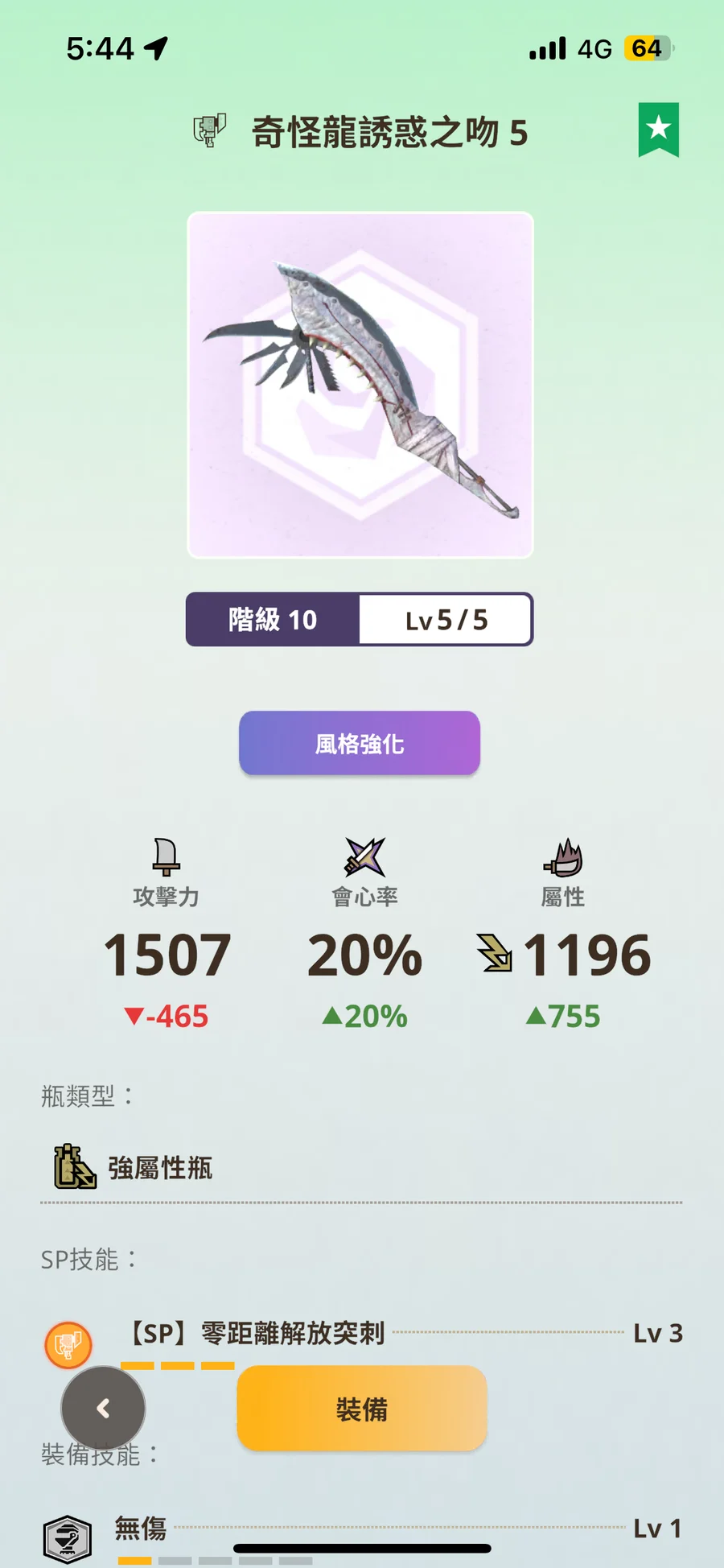Open 風格強化 style enhancement
Image resolution: width=724 pixels, height=1568 pixels.
(x=360, y=743)
